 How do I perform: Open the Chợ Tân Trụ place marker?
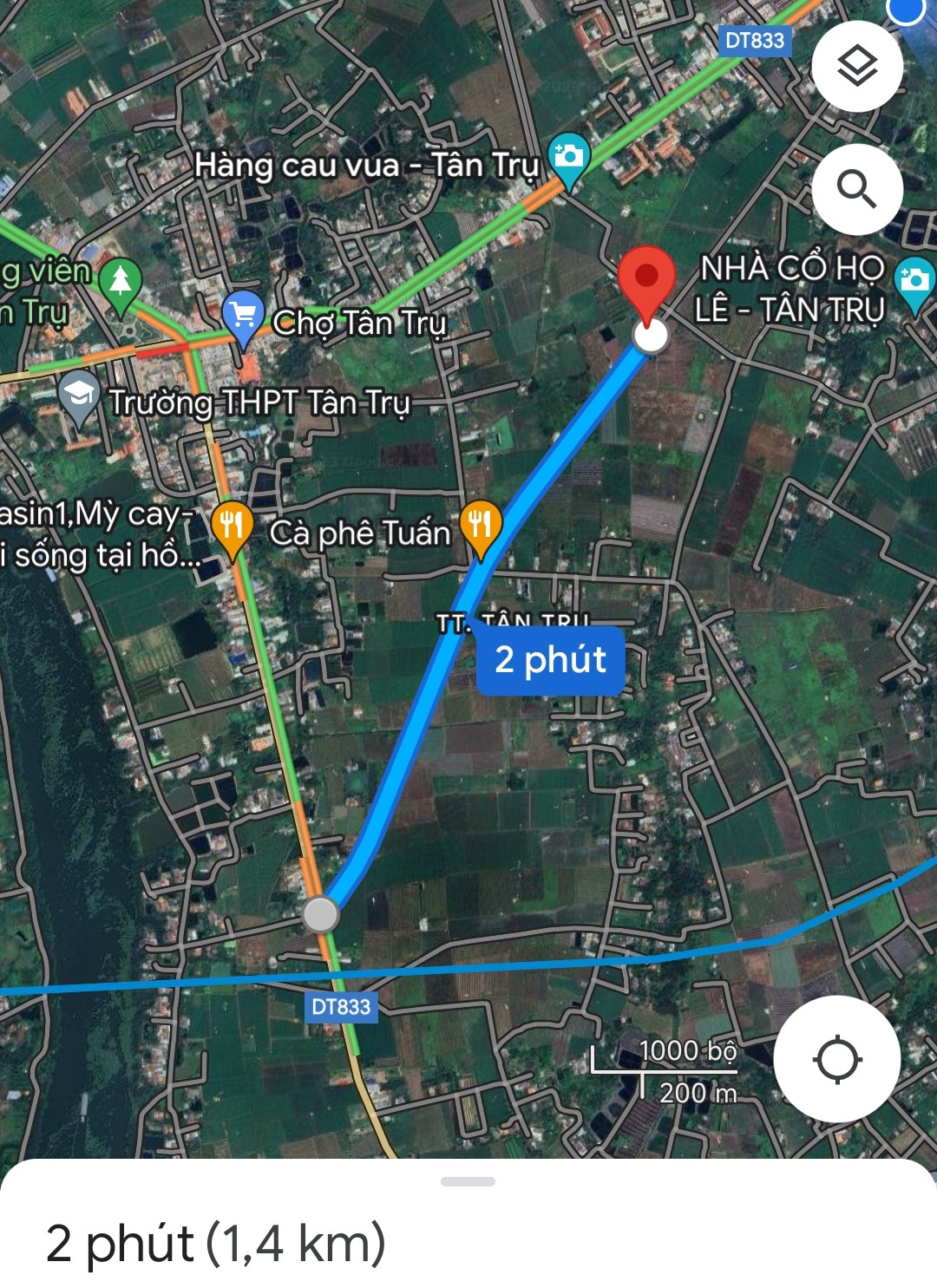(x=243, y=318)
